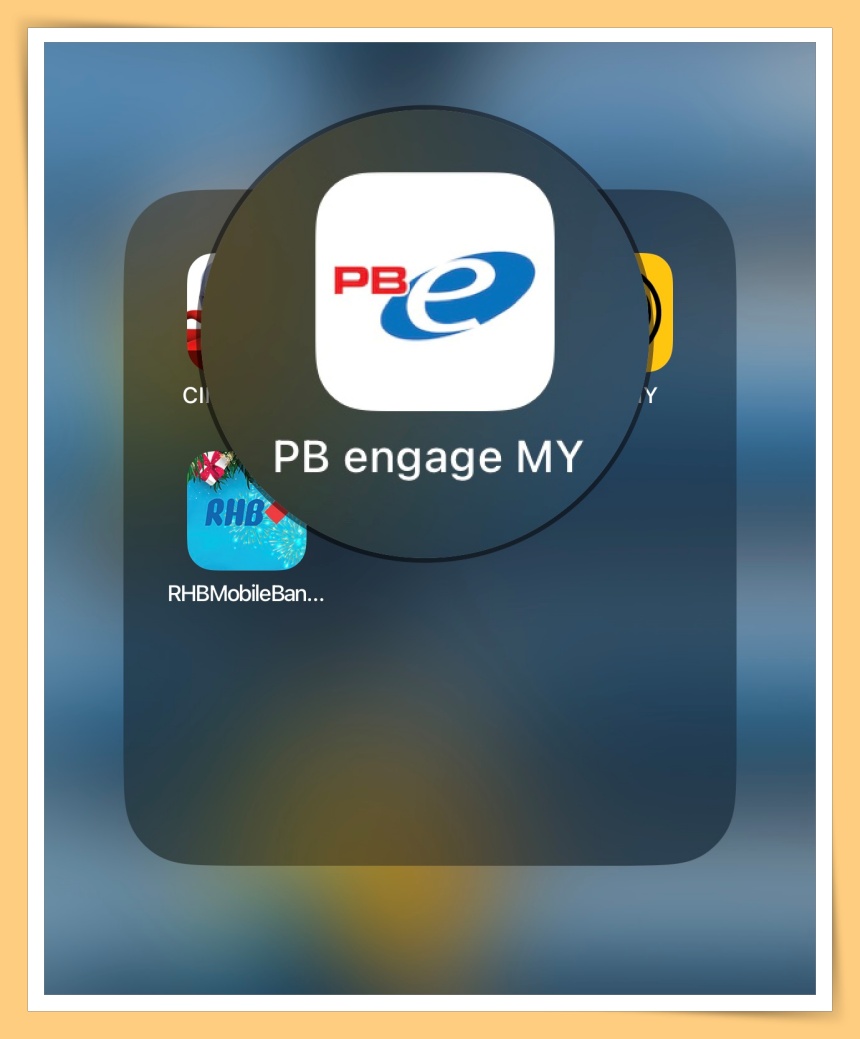860x1039 pixels.
Task: Tap the 'RHBMobileBan...' app name text
Action: (243, 592)
